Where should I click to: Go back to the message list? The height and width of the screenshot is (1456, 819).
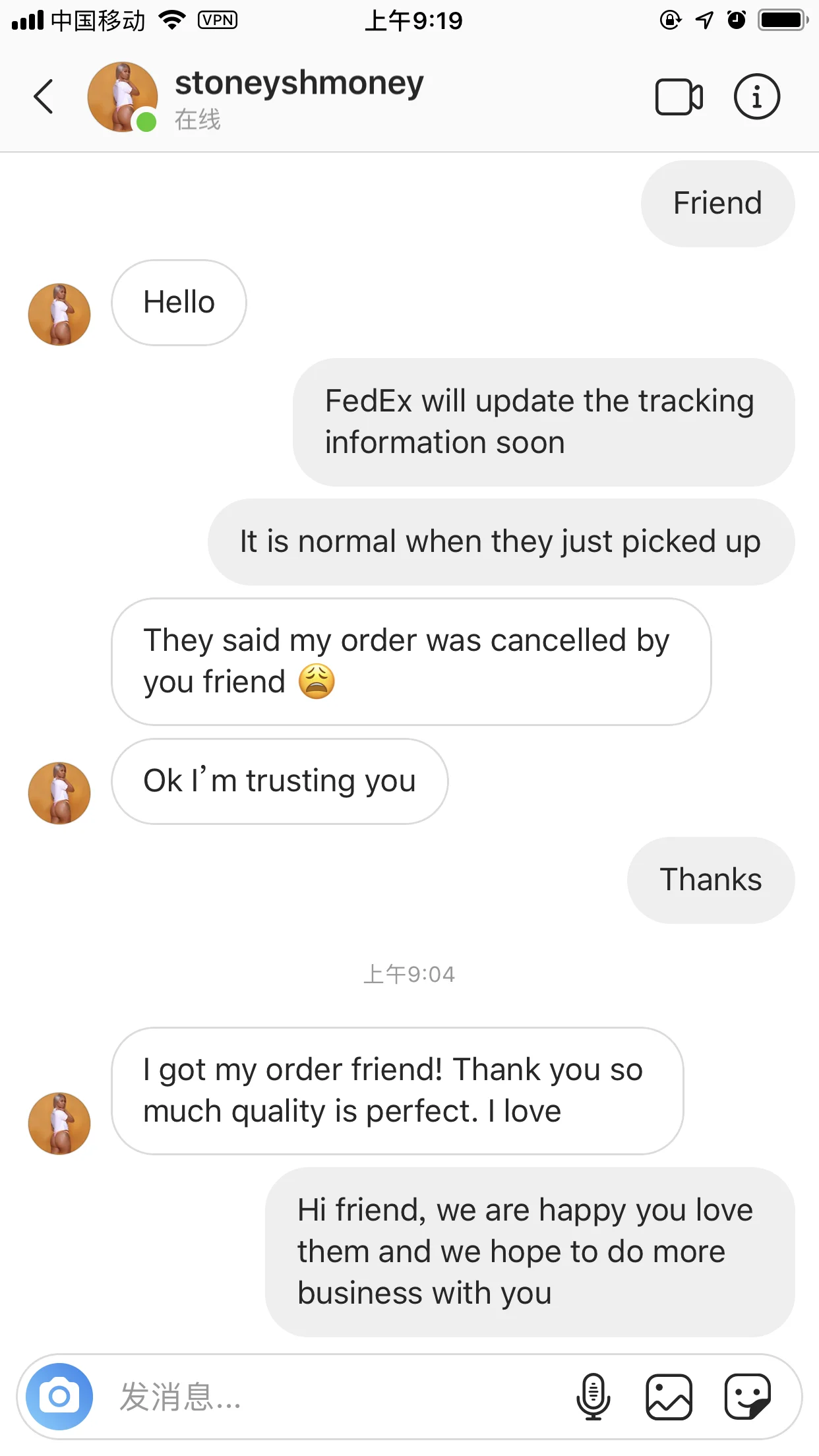pos(44,96)
